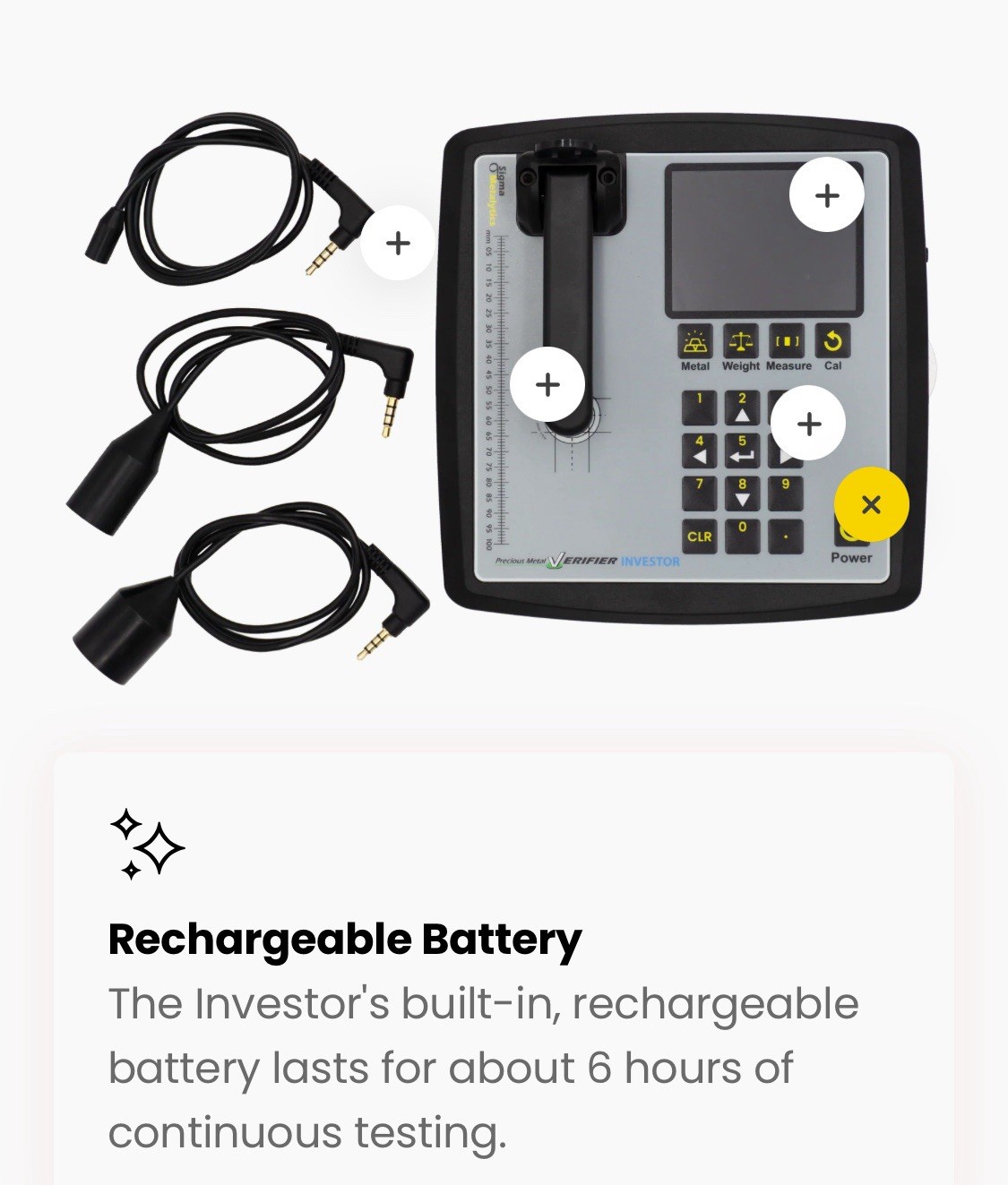Image resolution: width=1008 pixels, height=1185 pixels.
Task: Open the plus hotspot next to the cables
Action: [x=398, y=243]
